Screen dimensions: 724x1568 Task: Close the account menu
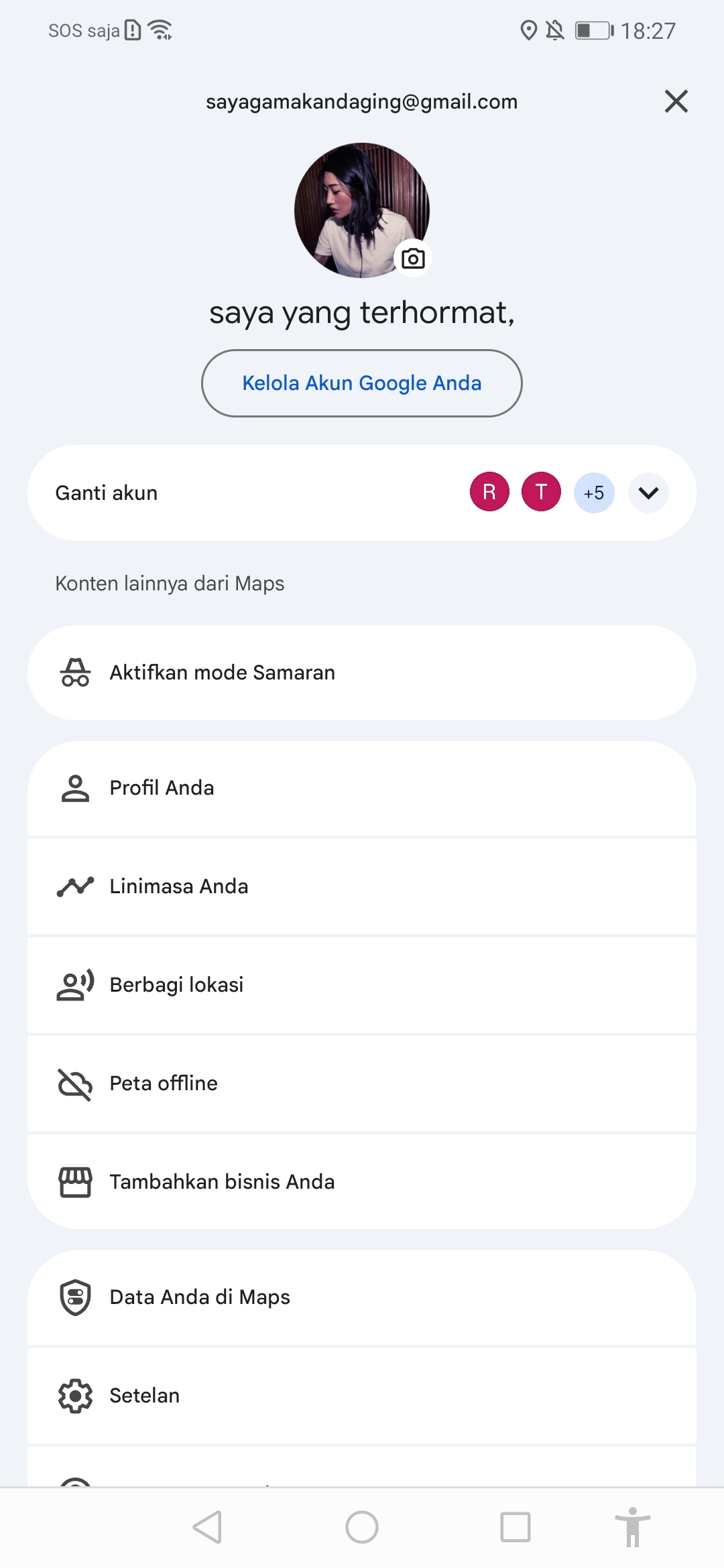pos(676,101)
